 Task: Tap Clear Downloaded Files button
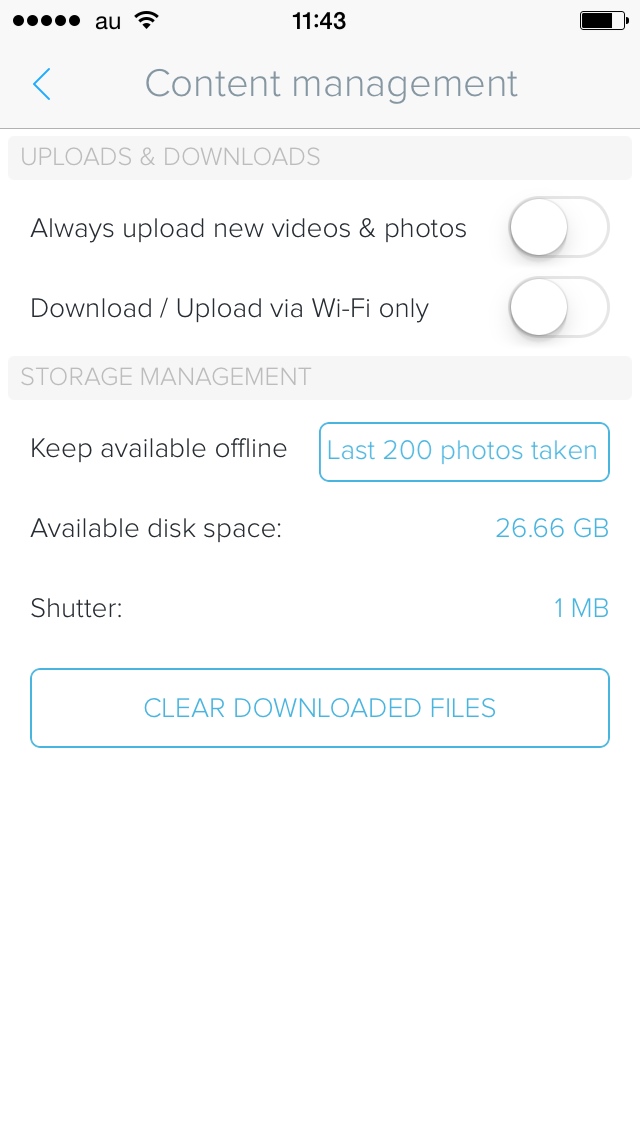(x=320, y=708)
